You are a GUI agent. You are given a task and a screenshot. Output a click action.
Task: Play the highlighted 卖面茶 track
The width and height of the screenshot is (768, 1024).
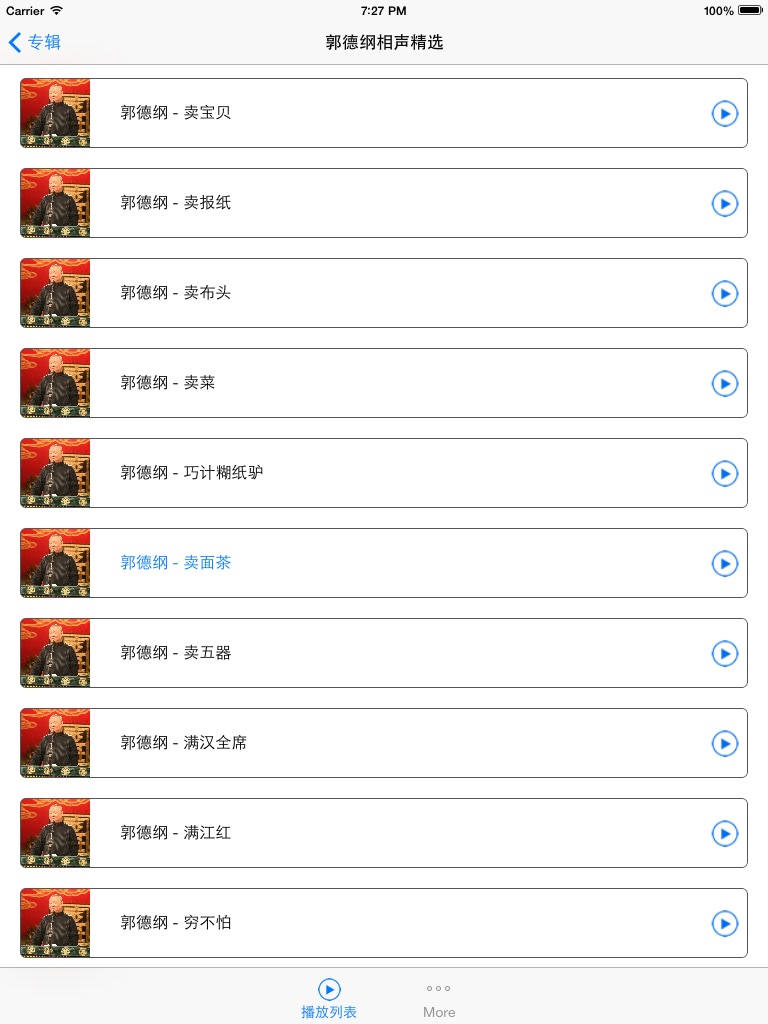click(724, 563)
